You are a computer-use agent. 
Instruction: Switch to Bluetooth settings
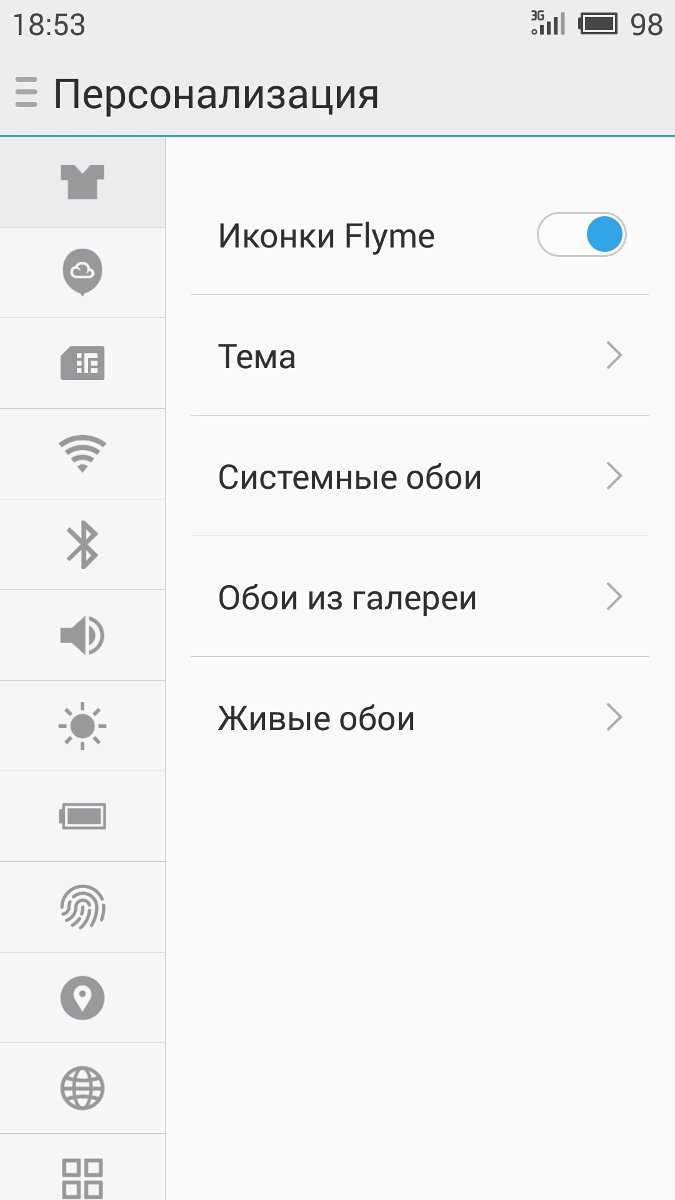pyautogui.click(x=82, y=545)
